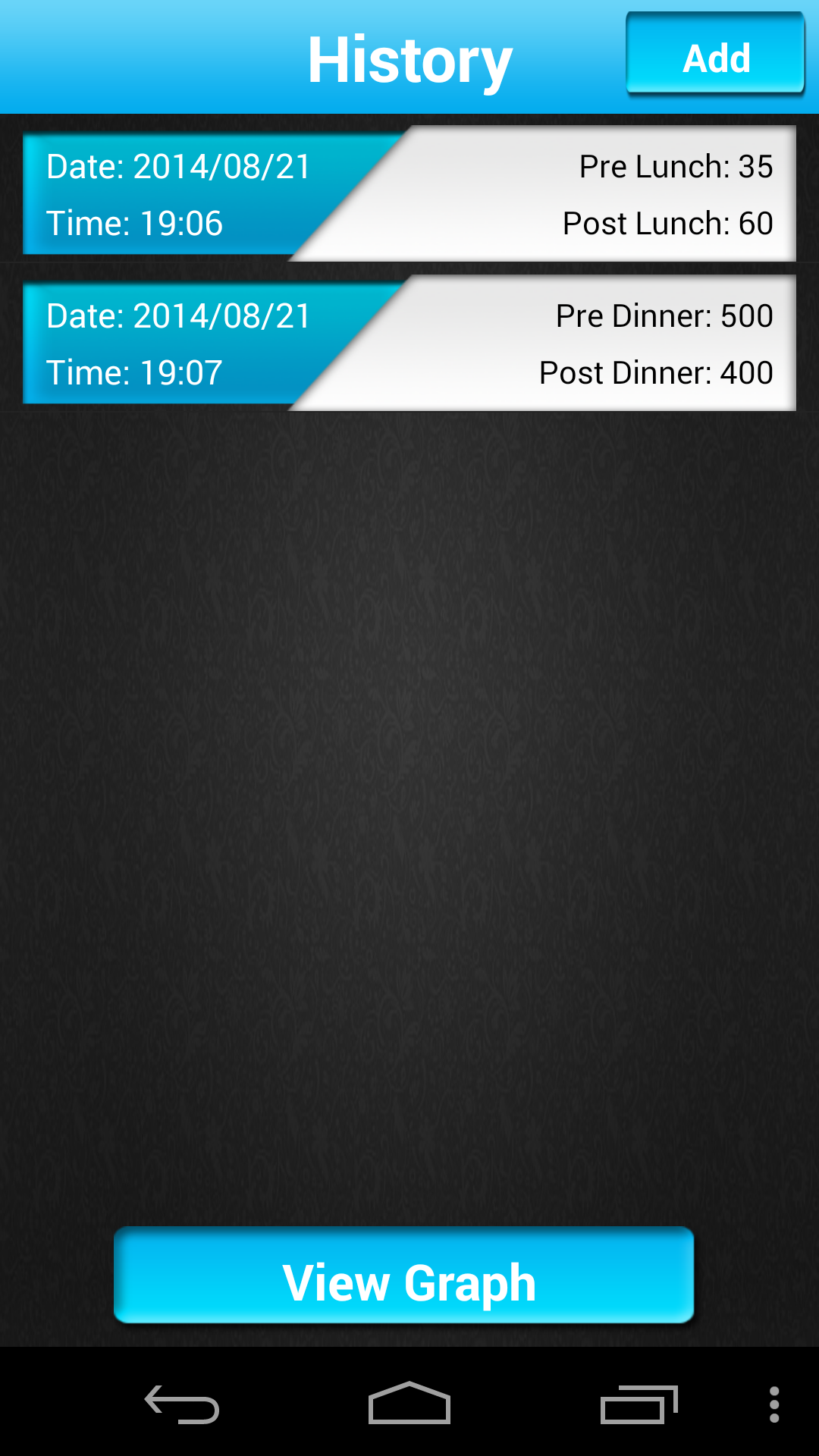Select the Pre Lunch history entry
Screen dimensions: 819x1456
[x=409, y=192]
